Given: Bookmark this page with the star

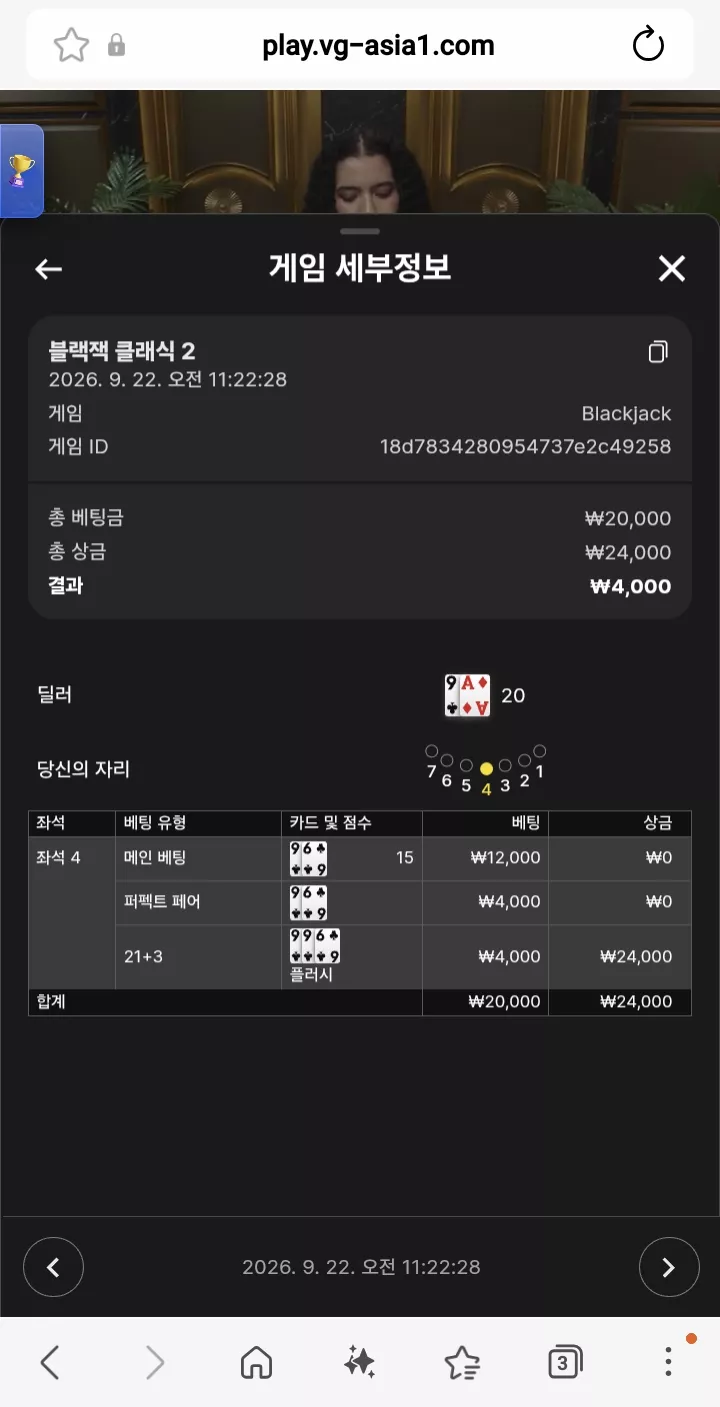Looking at the screenshot, I should coord(71,45).
